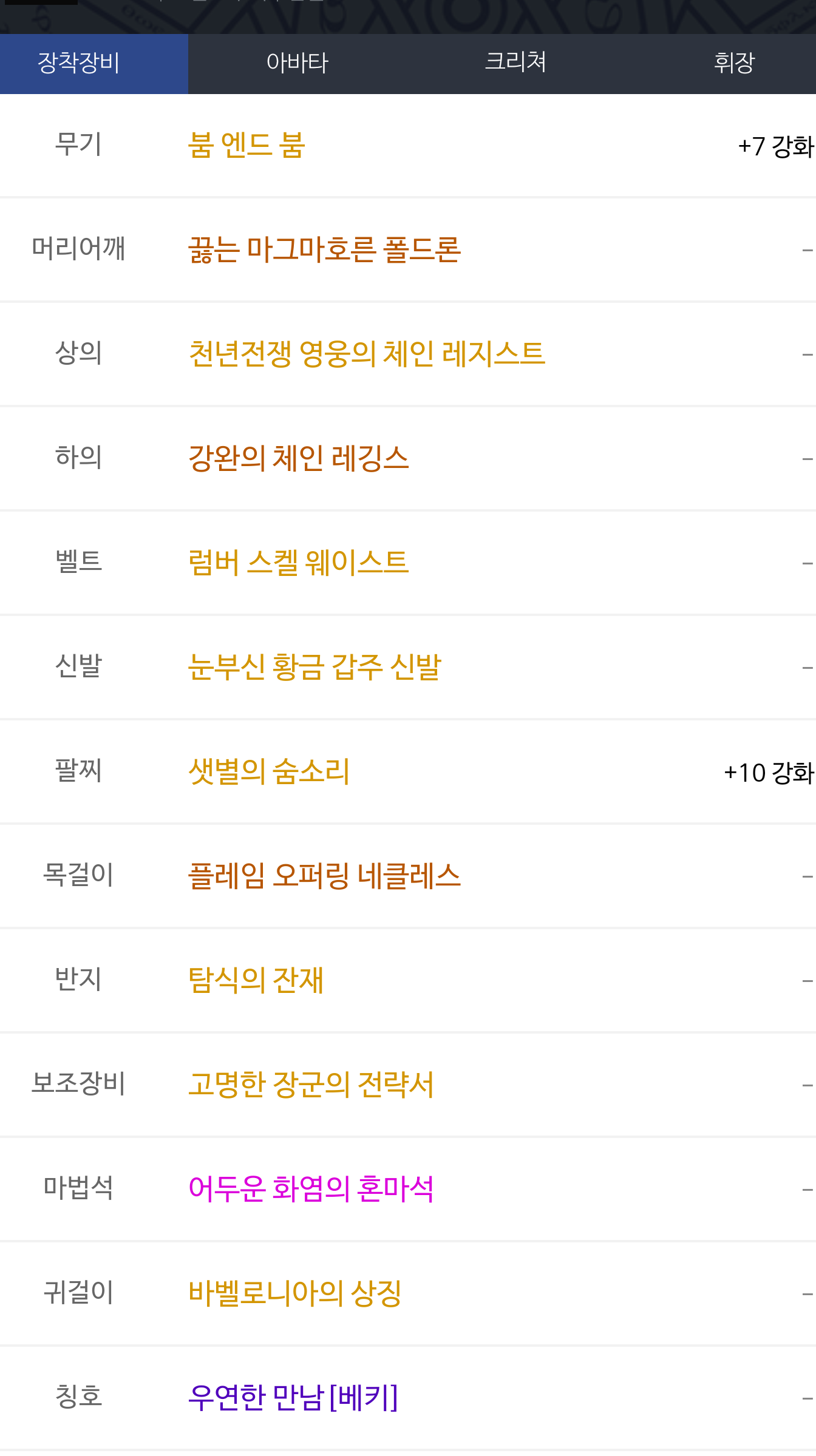View 플레임 오퍼링 네클레스 necklace
This screenshot has height=1456, width=816.
click(x=324, y=876)
